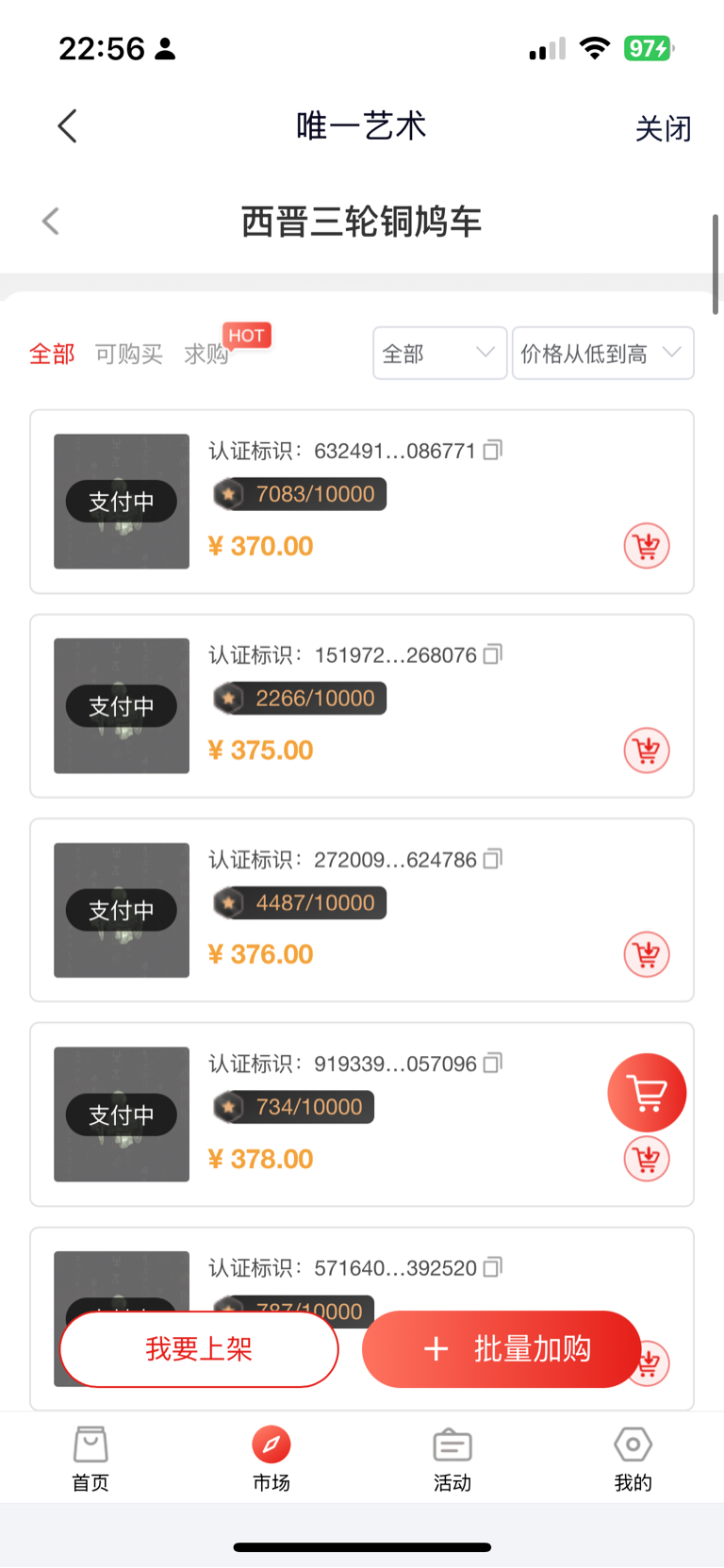Copy the 认证标识 632491...086771
Screen dimensions: 724x1568
pyautogui.click(x=493, y=450)
